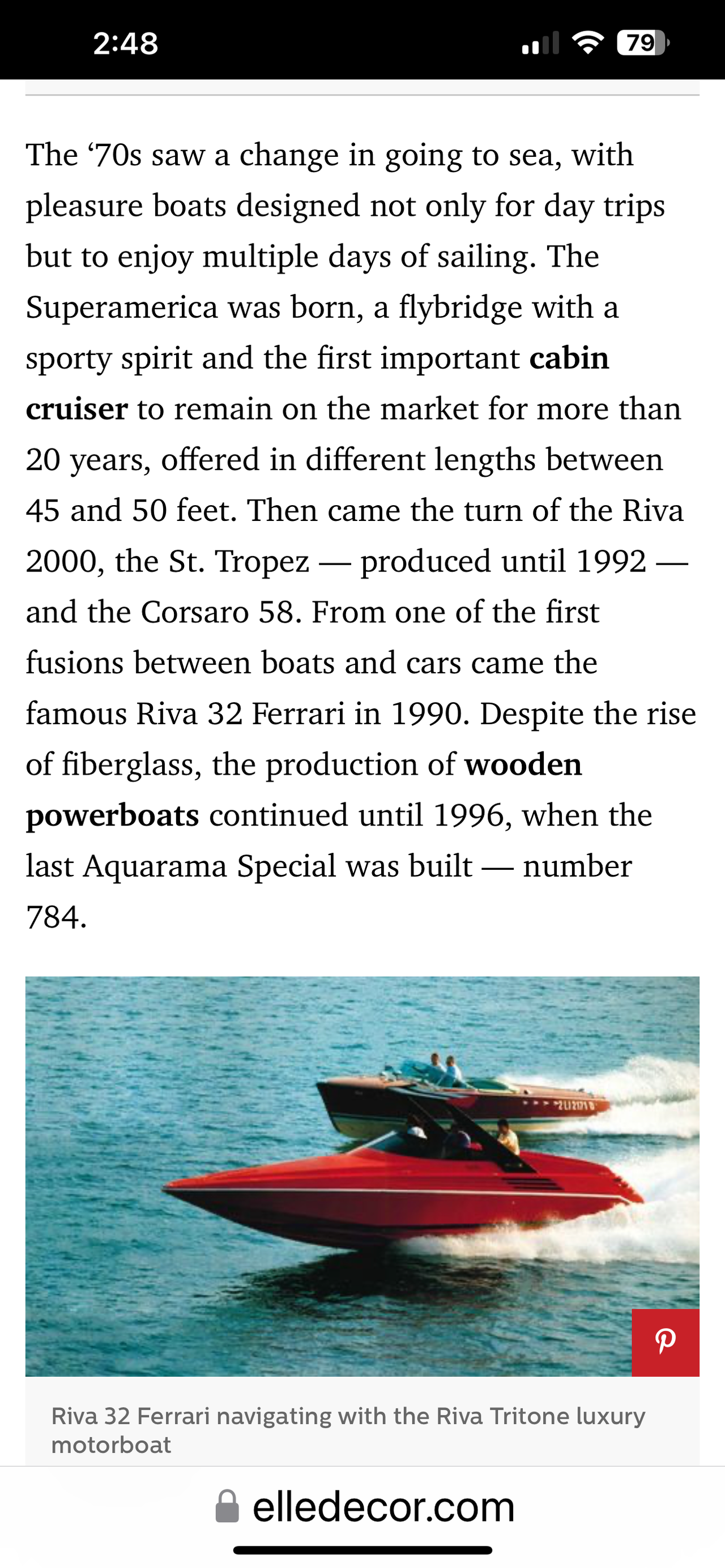Tap the elledecor.com address bar
Image resolution: width=725 pixels, height=1568 pixels.
365,1507
